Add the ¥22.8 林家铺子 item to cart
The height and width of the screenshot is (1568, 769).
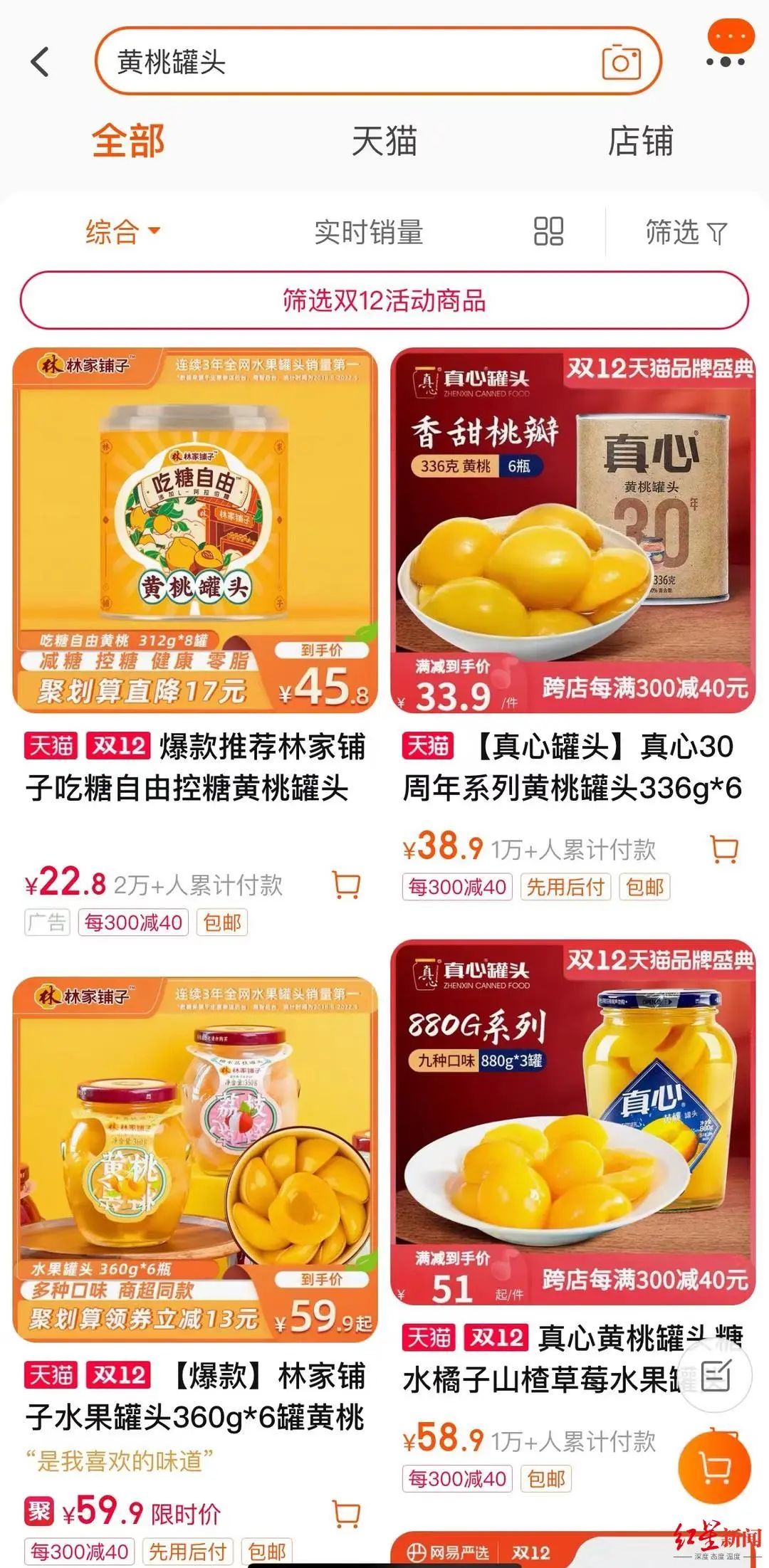347,885
